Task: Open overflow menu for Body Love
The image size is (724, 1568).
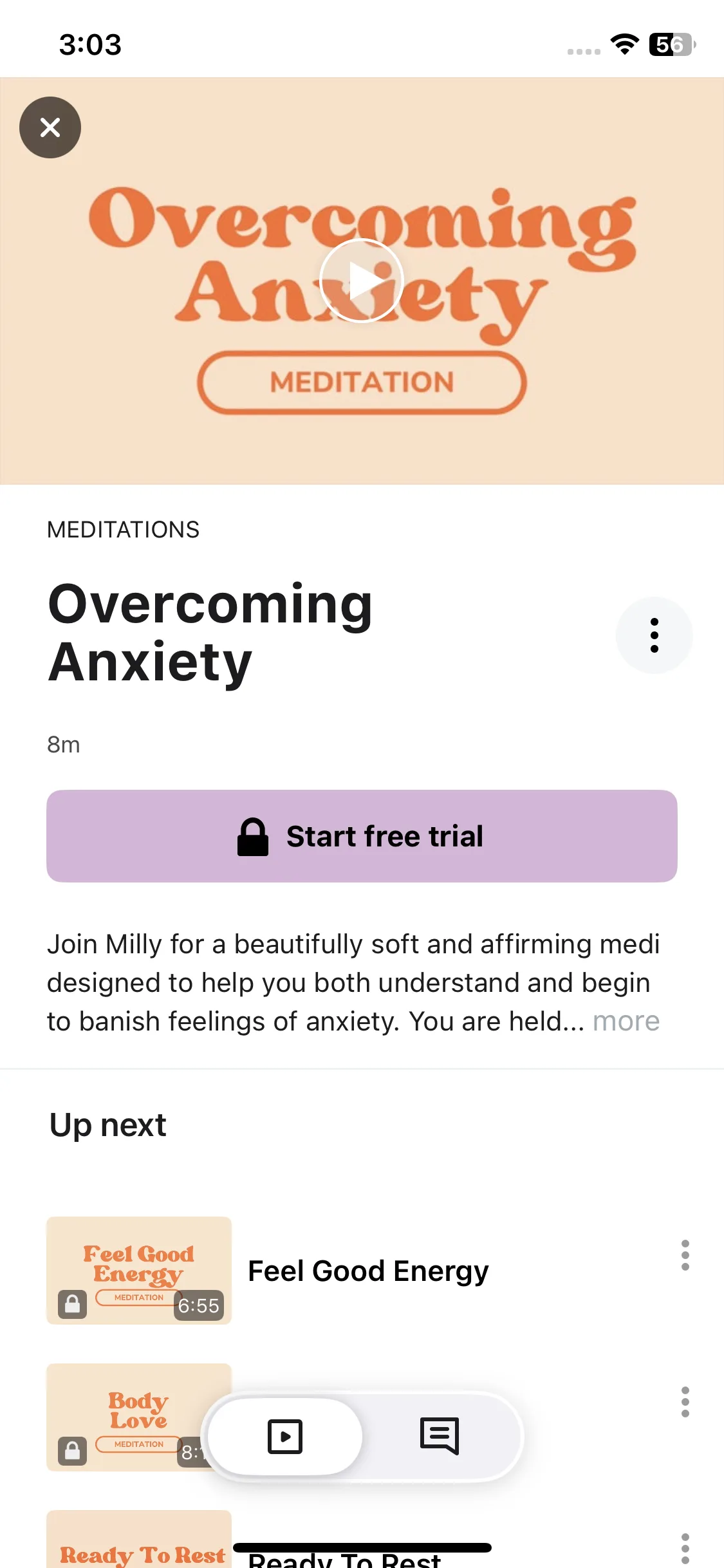Action: click(685, 1402)
